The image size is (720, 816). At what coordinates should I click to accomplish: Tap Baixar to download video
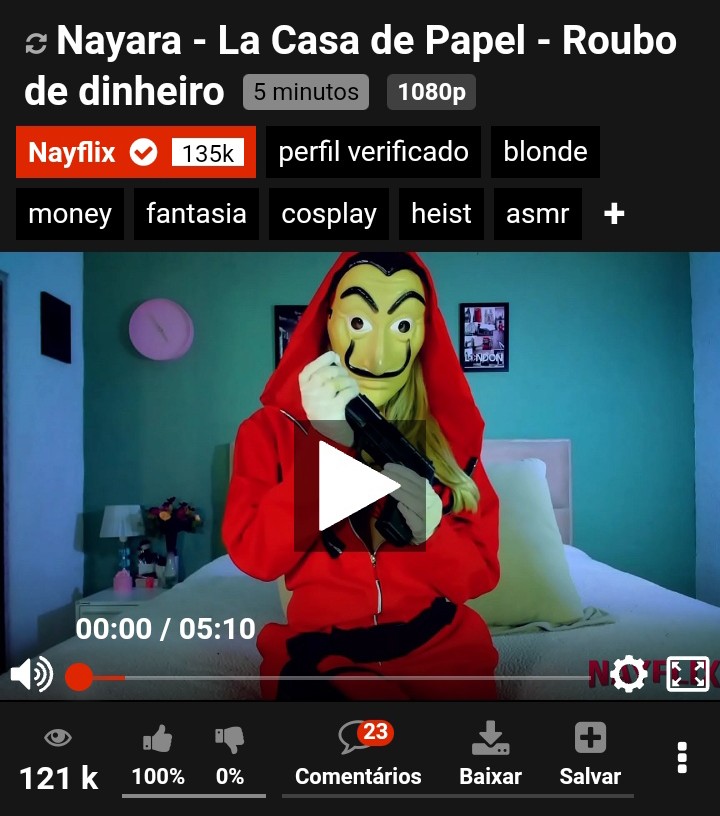pyautogui.click(x=490, y=755)
